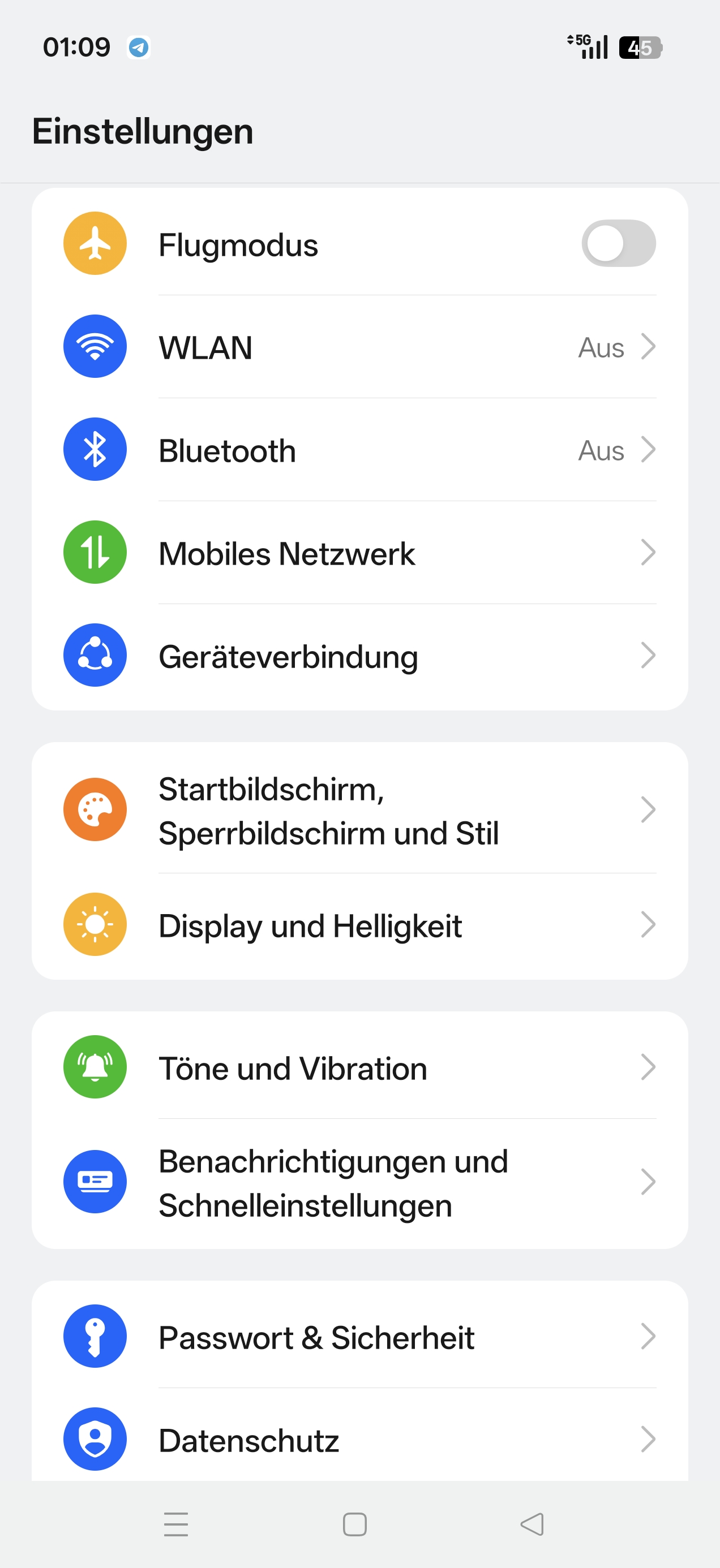
Task: Open Bluetooth settings
Action: (359, 450)
